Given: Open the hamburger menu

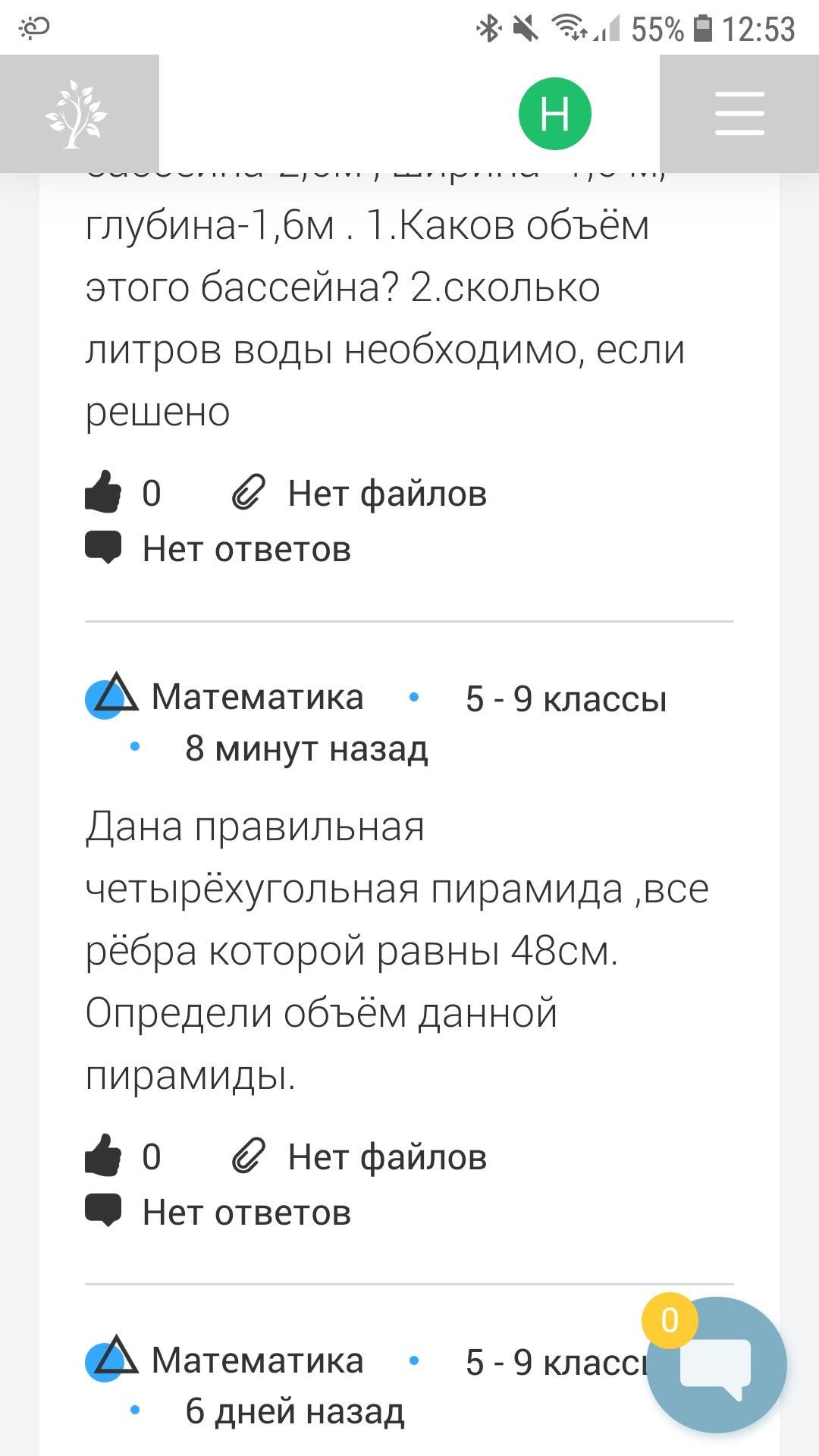Looking at the screenshot, I should [x=739, y=114].
